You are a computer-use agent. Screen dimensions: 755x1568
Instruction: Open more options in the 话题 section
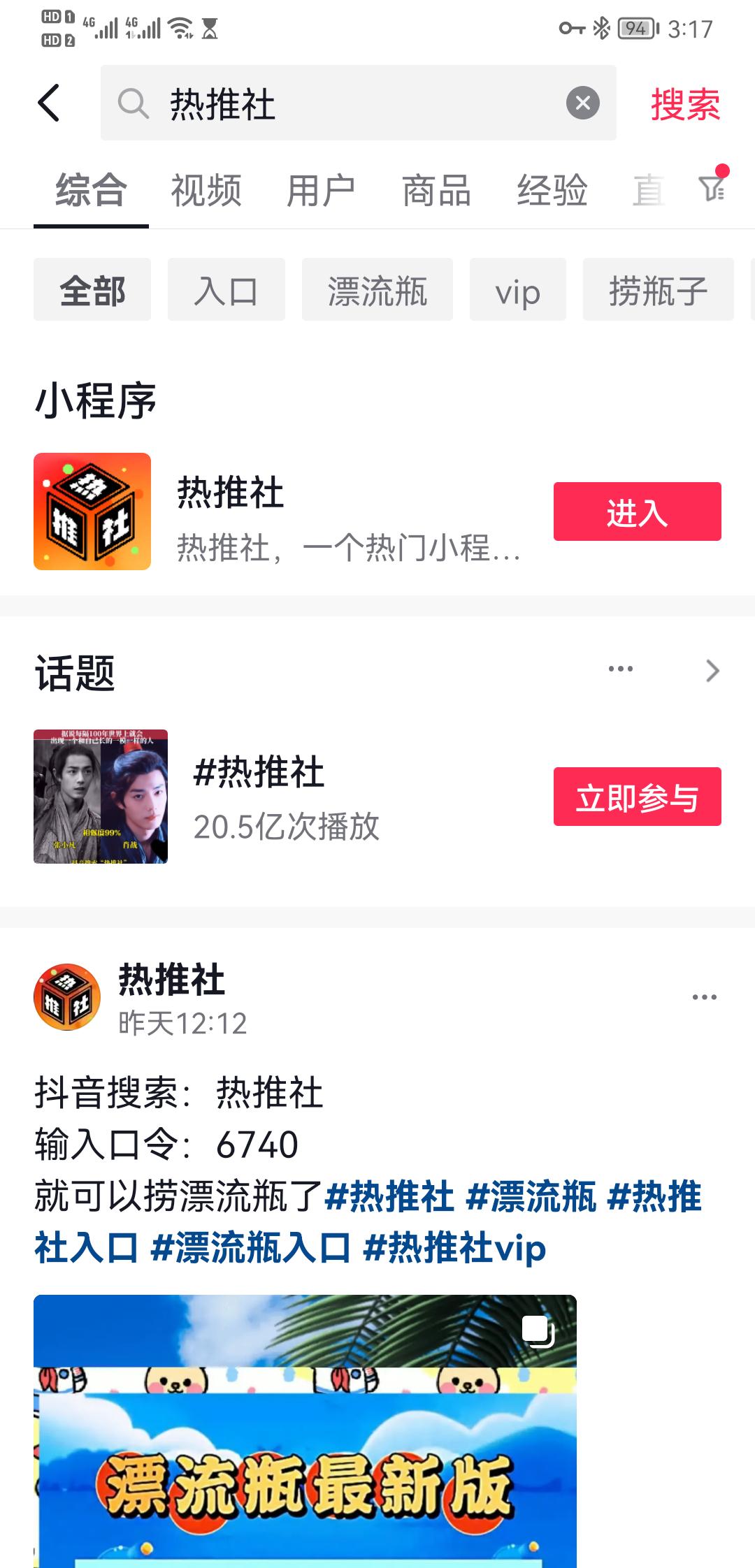coord(621,669)
